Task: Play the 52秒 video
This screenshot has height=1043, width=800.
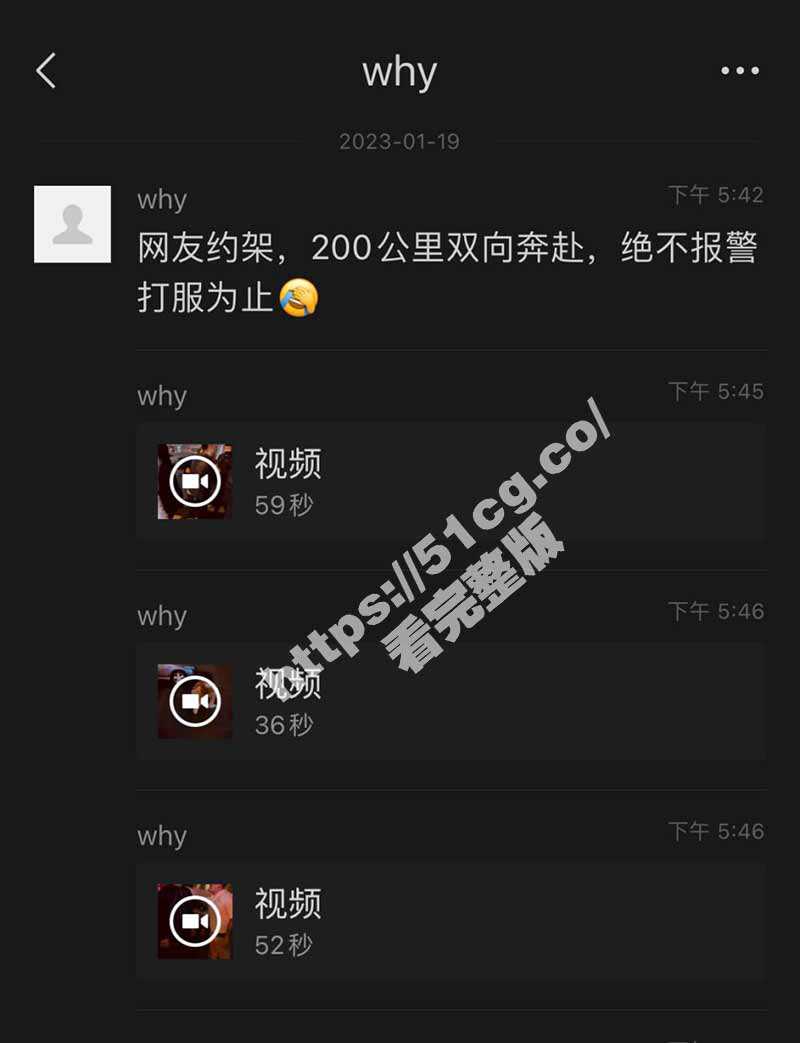Action: point(195,922)
